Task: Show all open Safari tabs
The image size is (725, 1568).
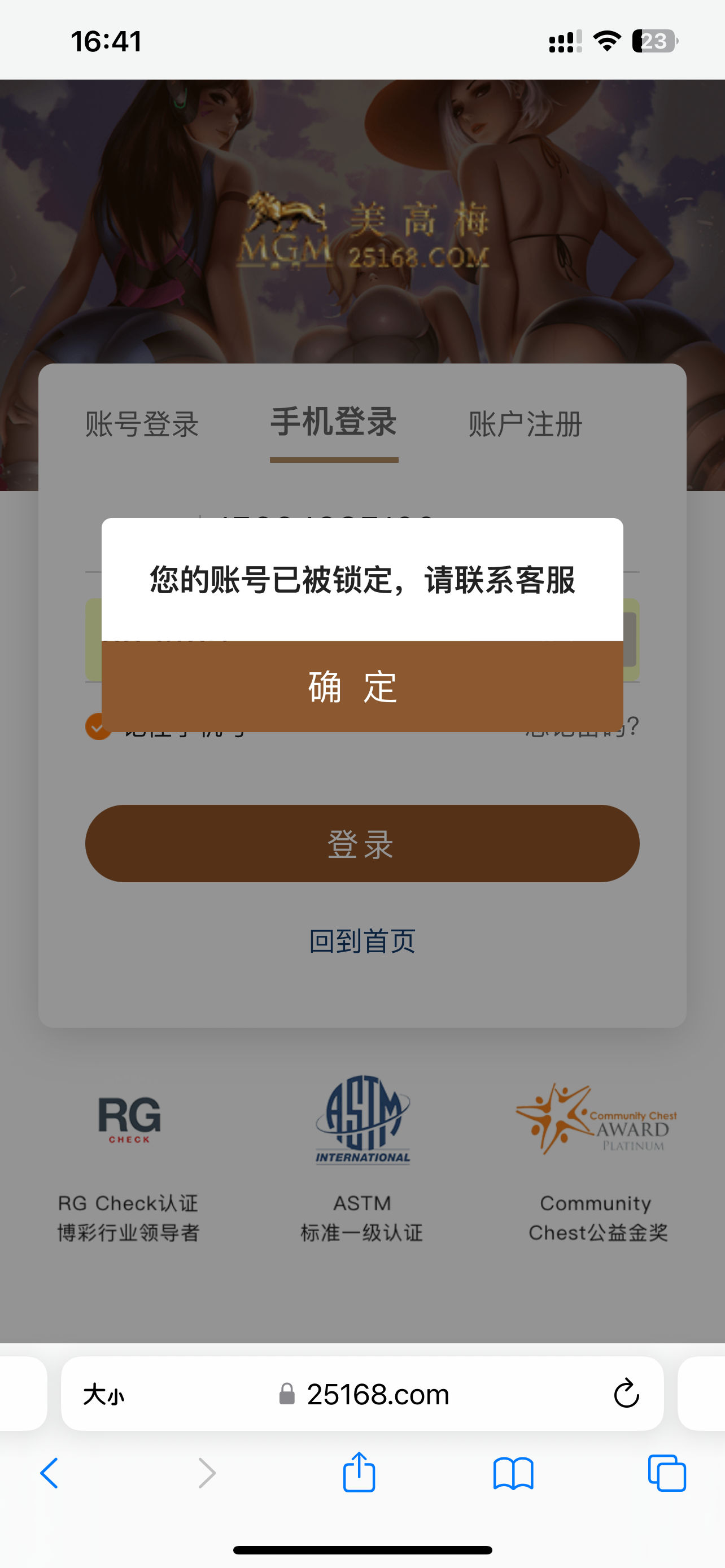Action: click(x=667, y=1473)
